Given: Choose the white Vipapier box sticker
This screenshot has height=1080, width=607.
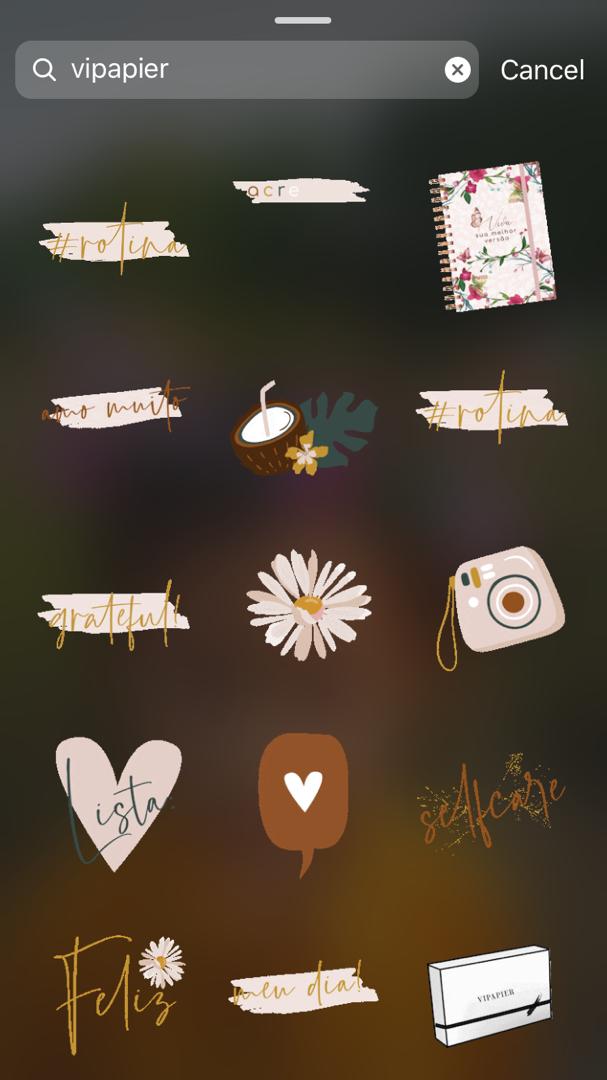Looking at the screenshot, I should (490, 993).
